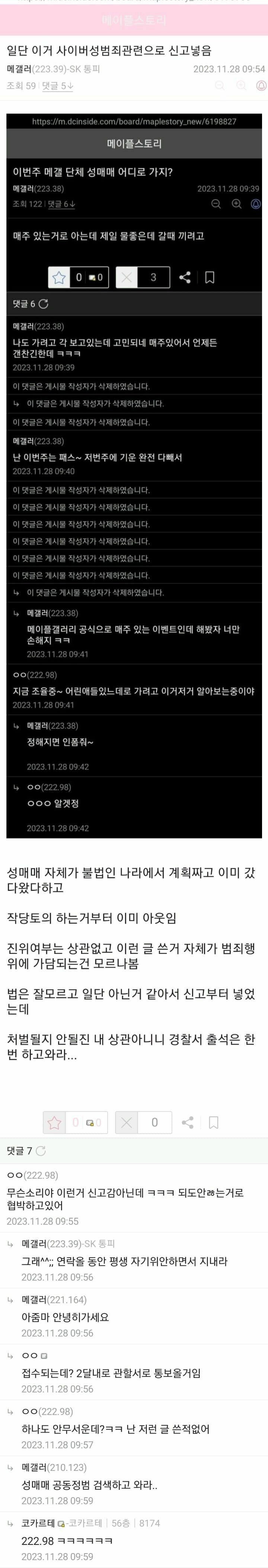The width and height of the screenshot is (268, 1568).
Task: Jump to comments via 댓글 5 link
Action: coord(58,86)
